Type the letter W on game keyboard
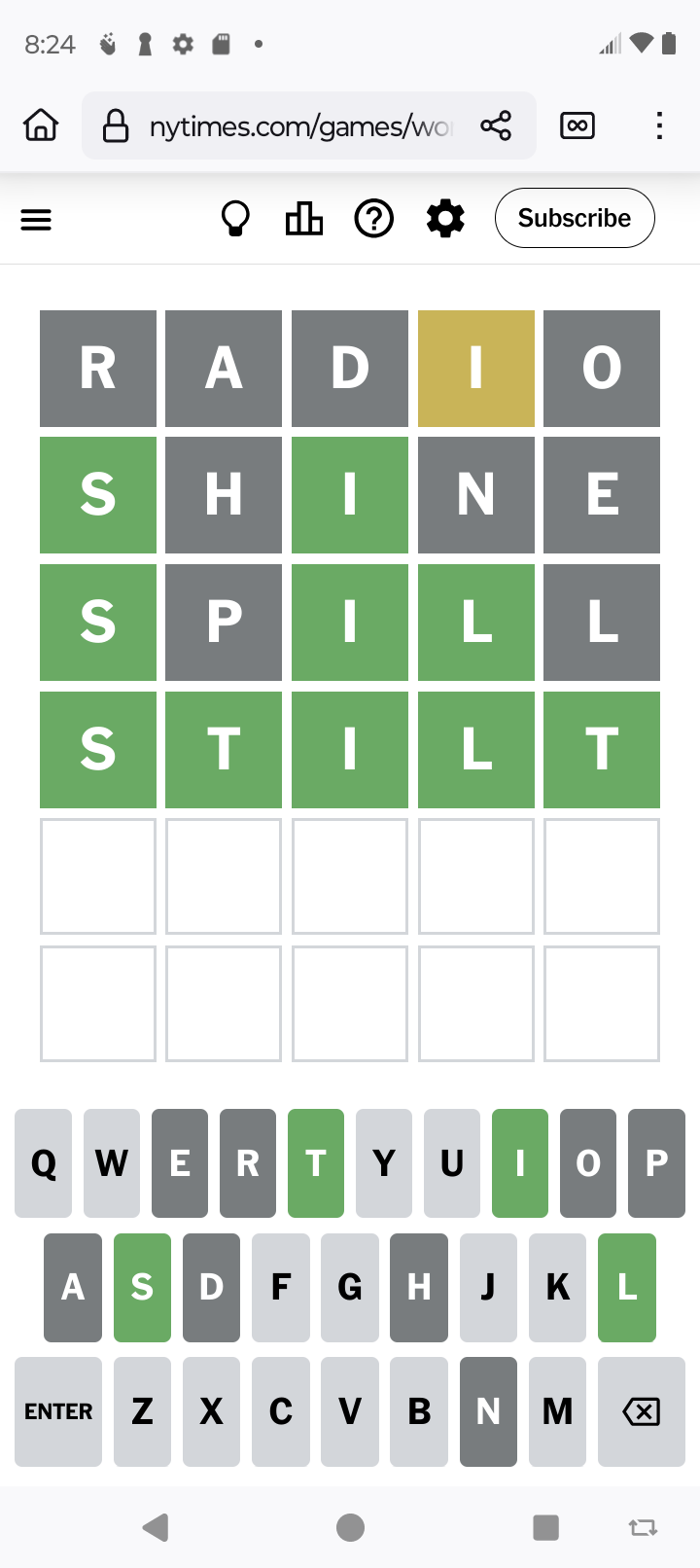This screenshot has width=700, height=1568. (x=112, y=1163)
